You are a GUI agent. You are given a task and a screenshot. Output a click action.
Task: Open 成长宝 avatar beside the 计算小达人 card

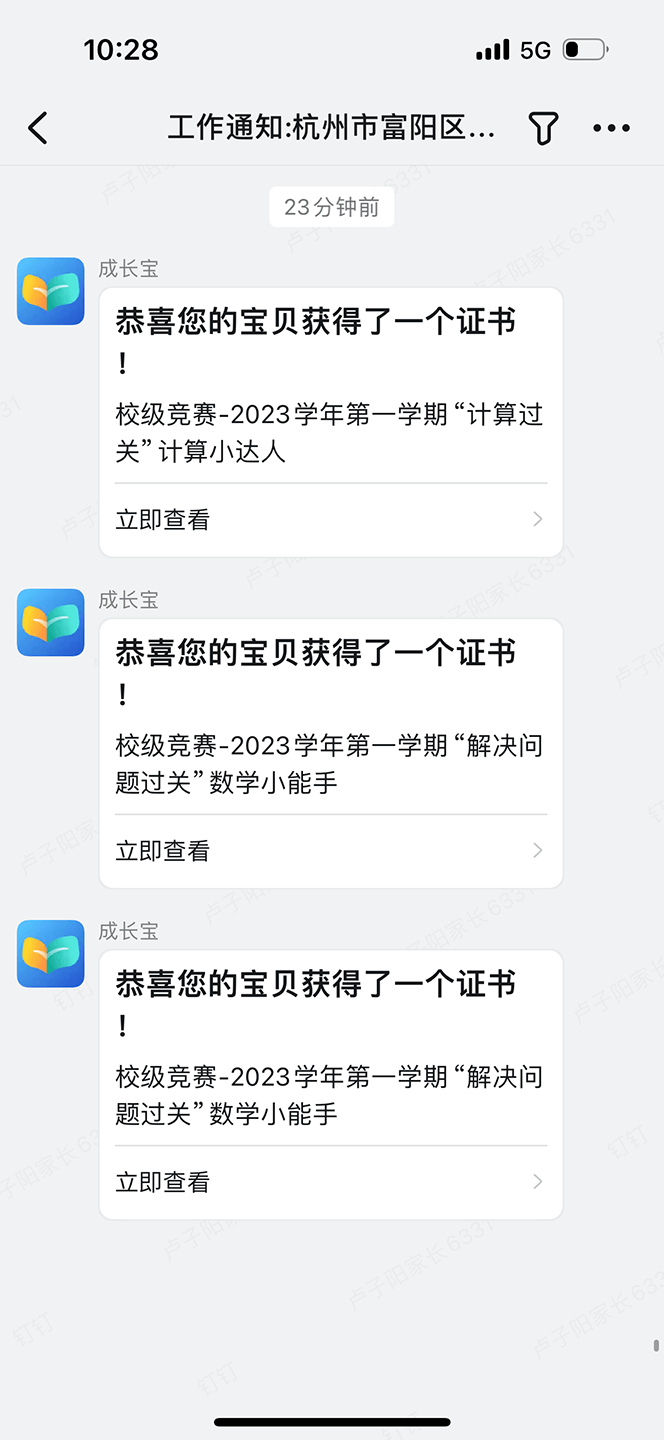click(51, 291)
